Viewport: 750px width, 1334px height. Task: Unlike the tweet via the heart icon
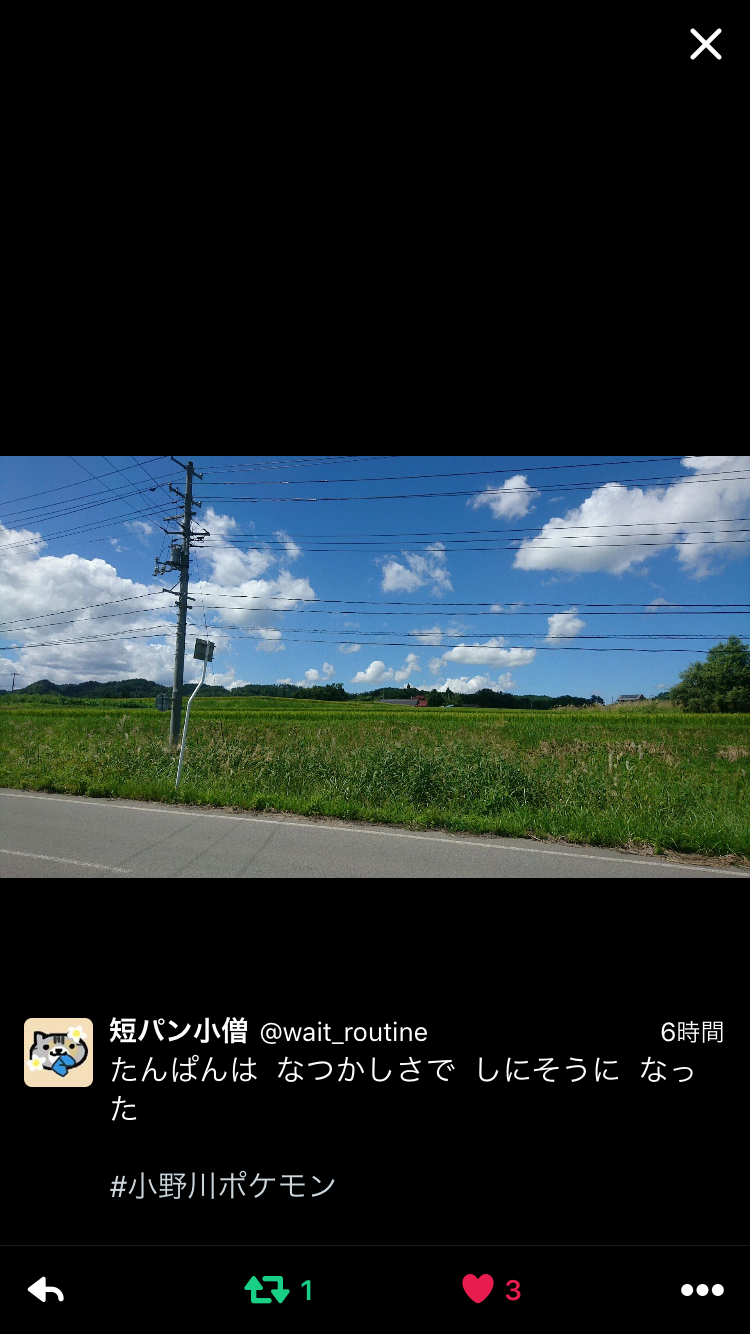478,1290
